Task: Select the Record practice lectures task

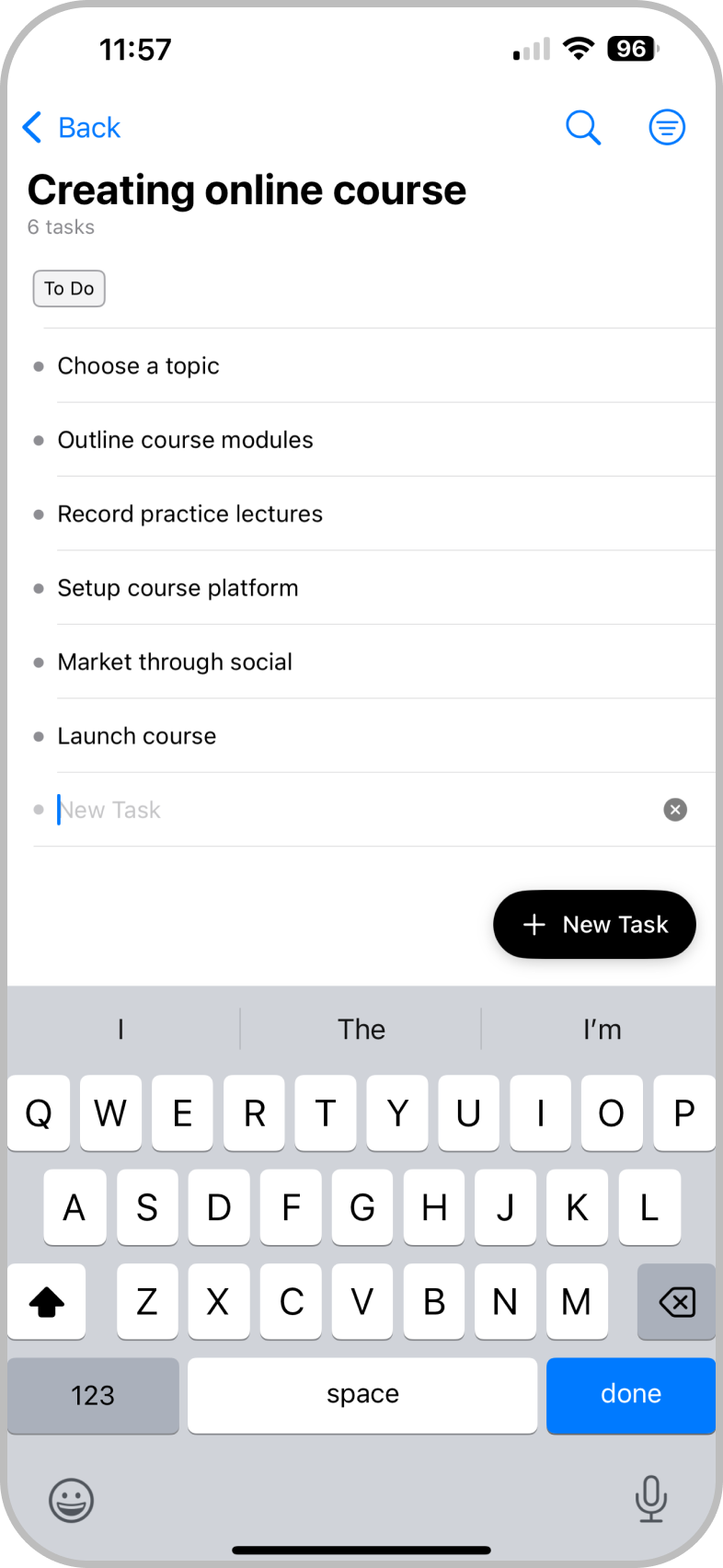Action: click(189, 514)
